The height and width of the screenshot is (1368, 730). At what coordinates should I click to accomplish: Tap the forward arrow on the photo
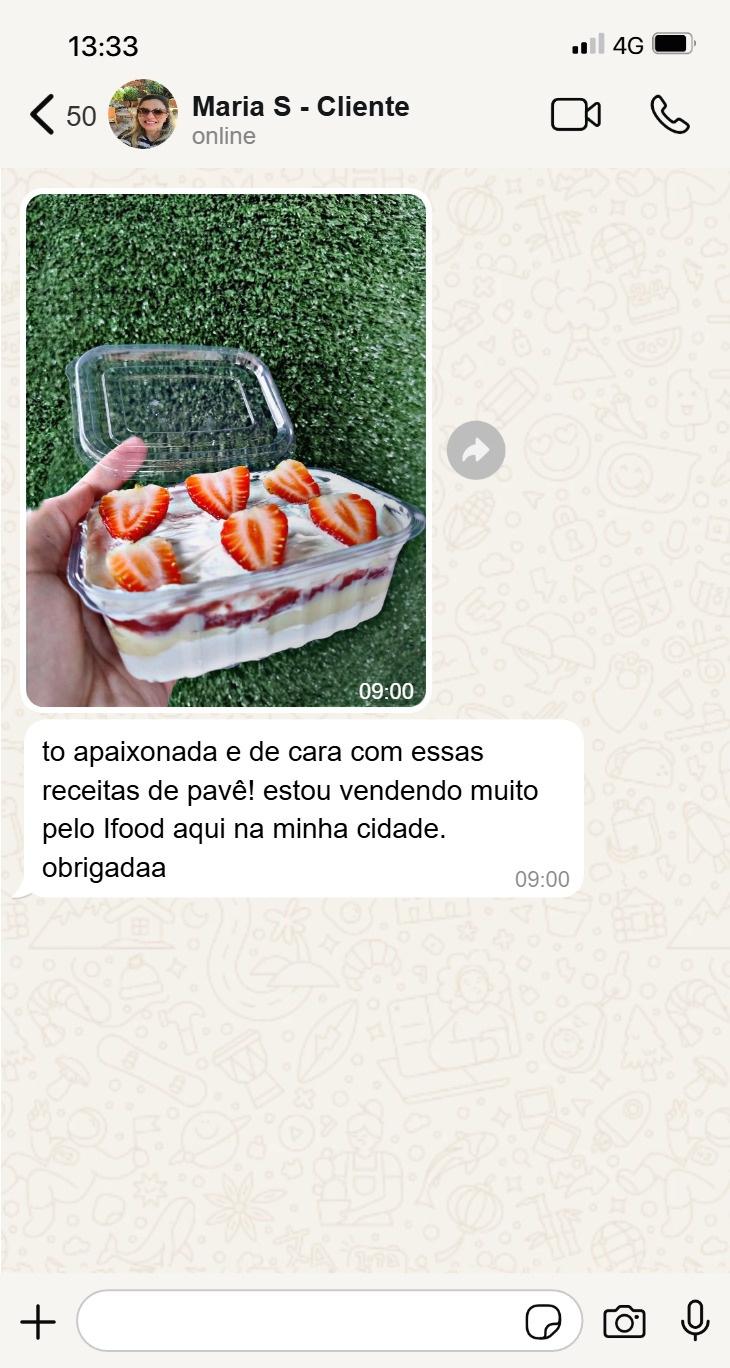coord(475,450)
